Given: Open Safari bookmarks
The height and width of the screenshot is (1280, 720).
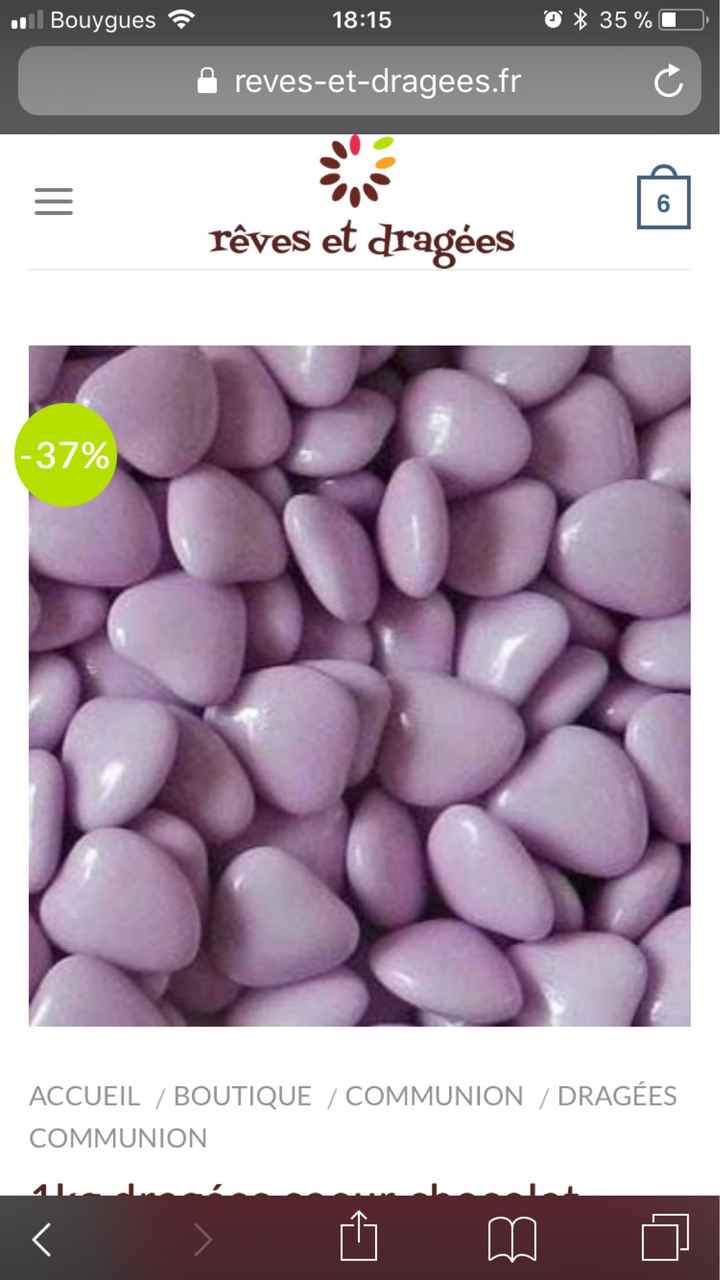Looking at the screenshot, I should (512, 1240).
